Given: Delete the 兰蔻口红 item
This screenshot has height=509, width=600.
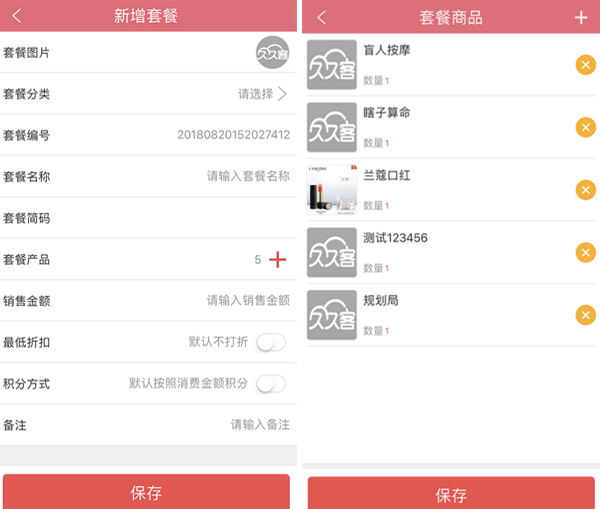Looking at the screenshot, I should tap(585, 190).
